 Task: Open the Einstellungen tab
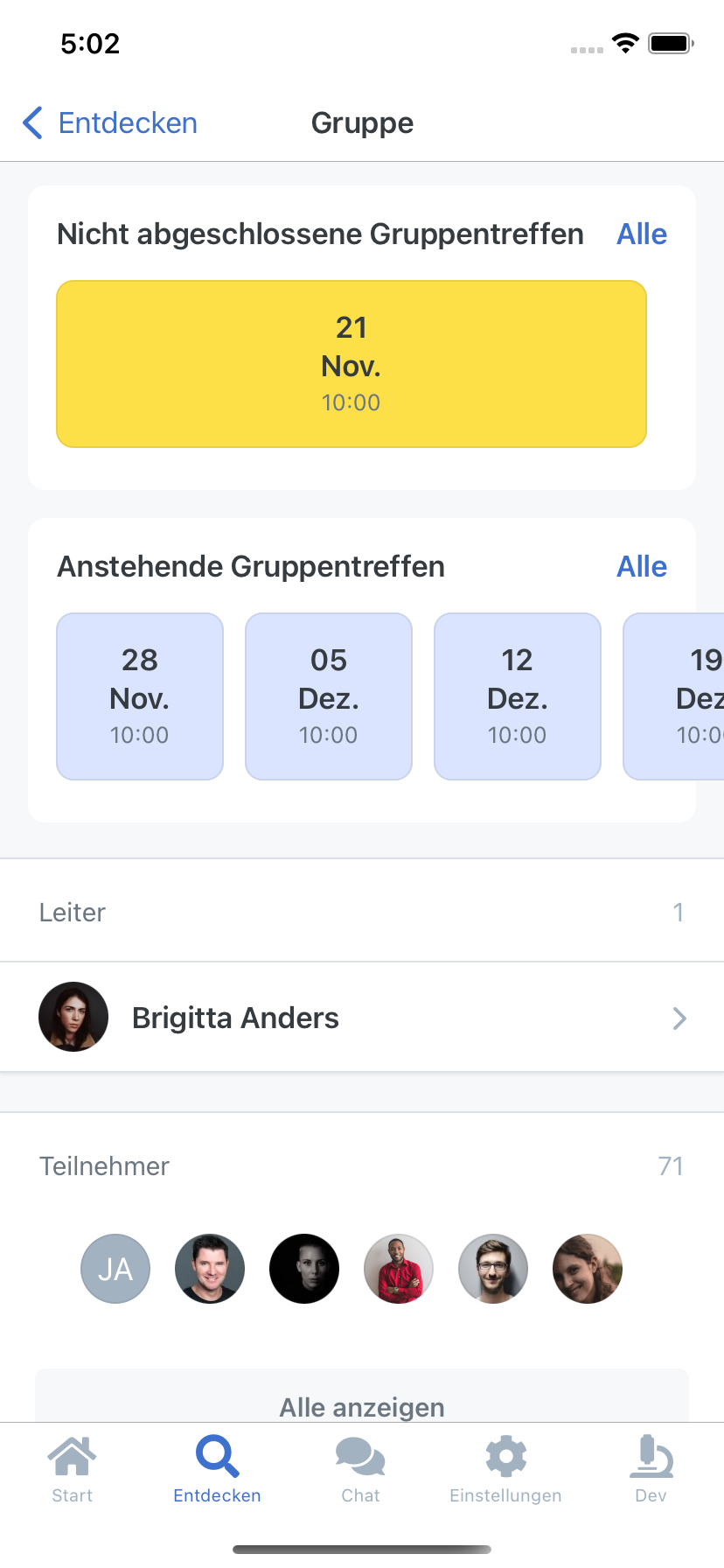tap(505, 1470)
